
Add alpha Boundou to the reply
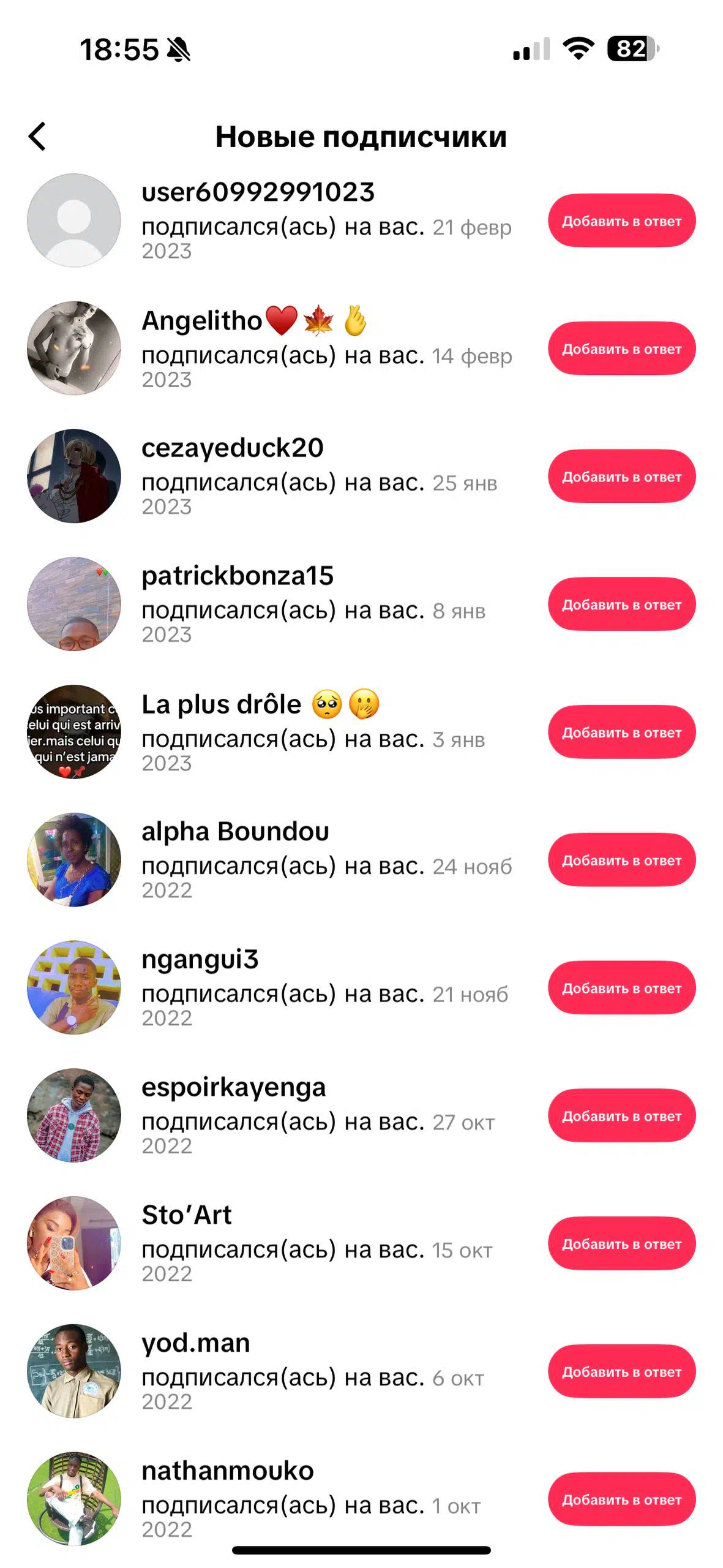pyautogui.click(x=621, y=860)
